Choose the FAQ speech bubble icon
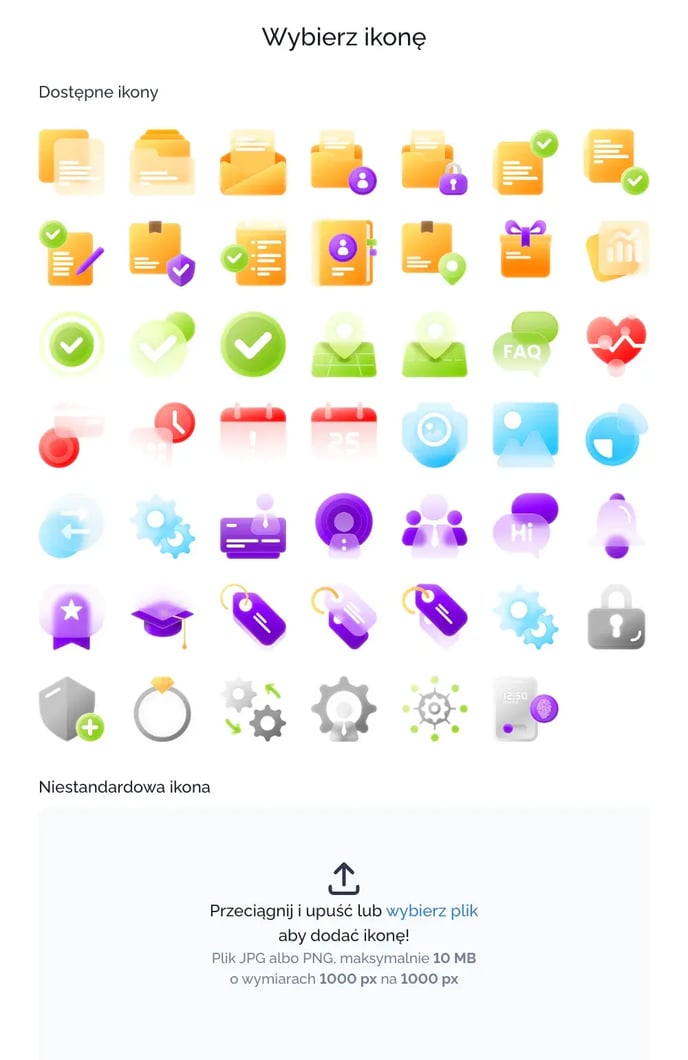The width and height of the screenshot is (688, 1060). (525, 343)
